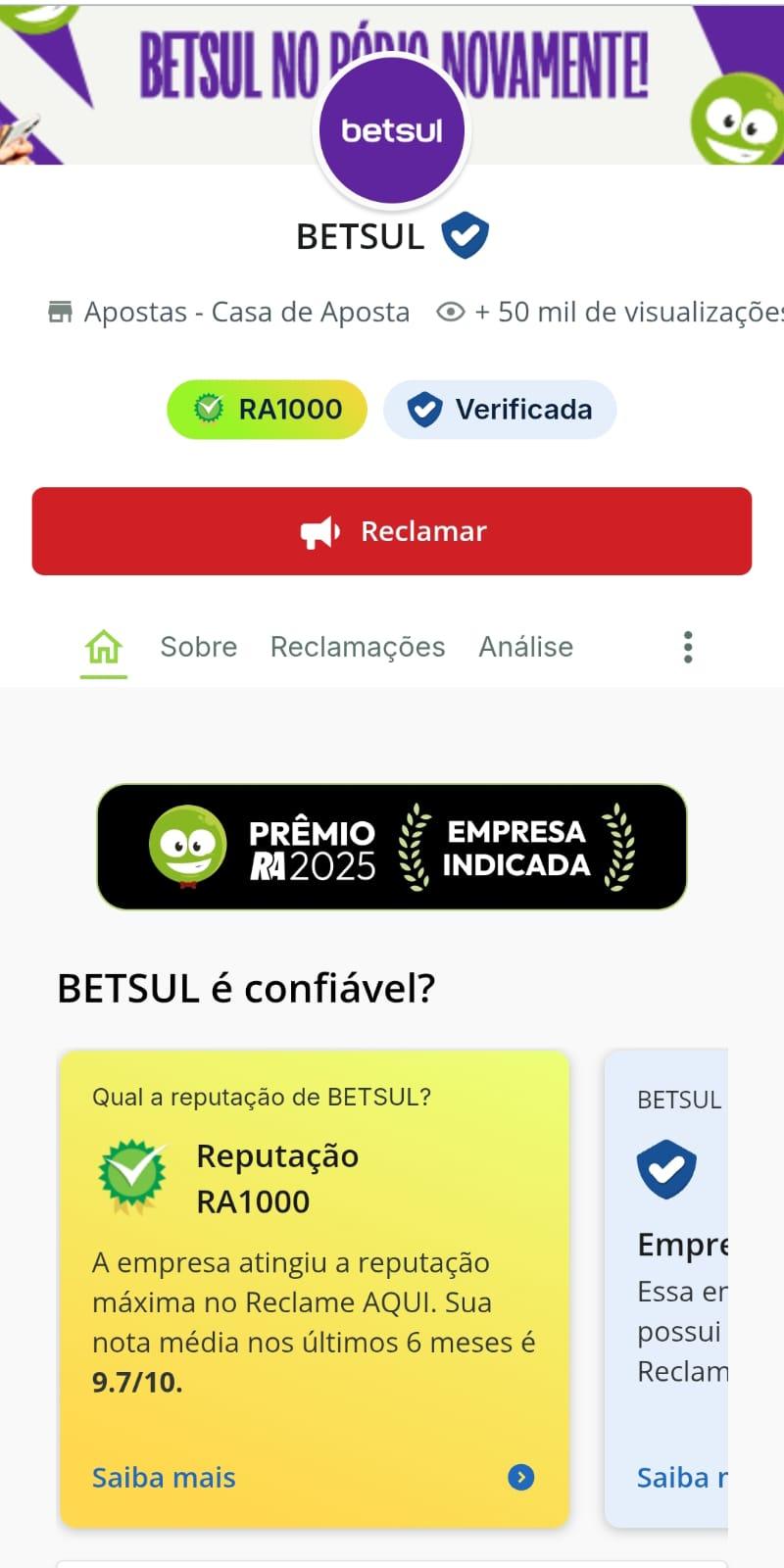Toggle the Verificada badge
784x1568 pixels.
click(500, 409)
